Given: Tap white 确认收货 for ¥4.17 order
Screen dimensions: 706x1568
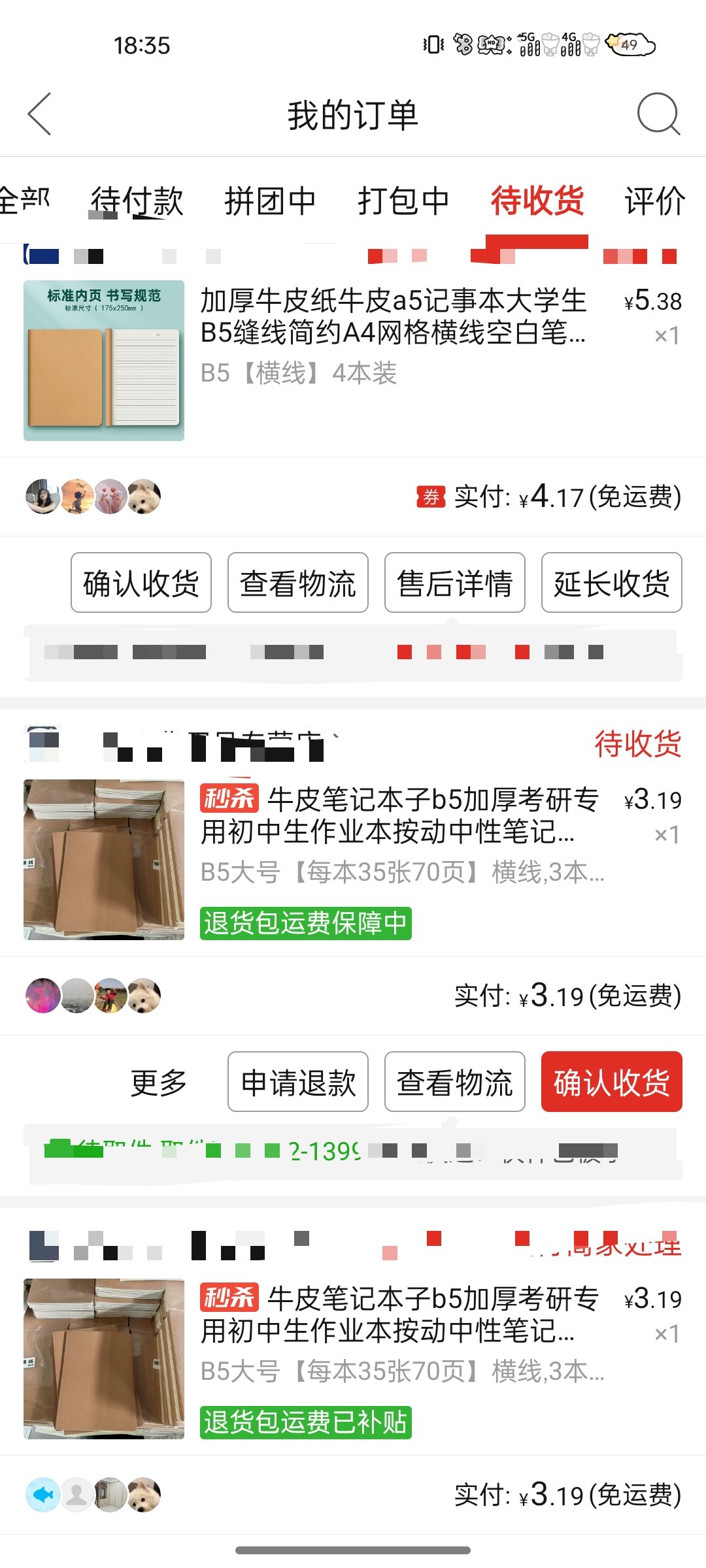Looking at the screenshot, I should (141, 583).
